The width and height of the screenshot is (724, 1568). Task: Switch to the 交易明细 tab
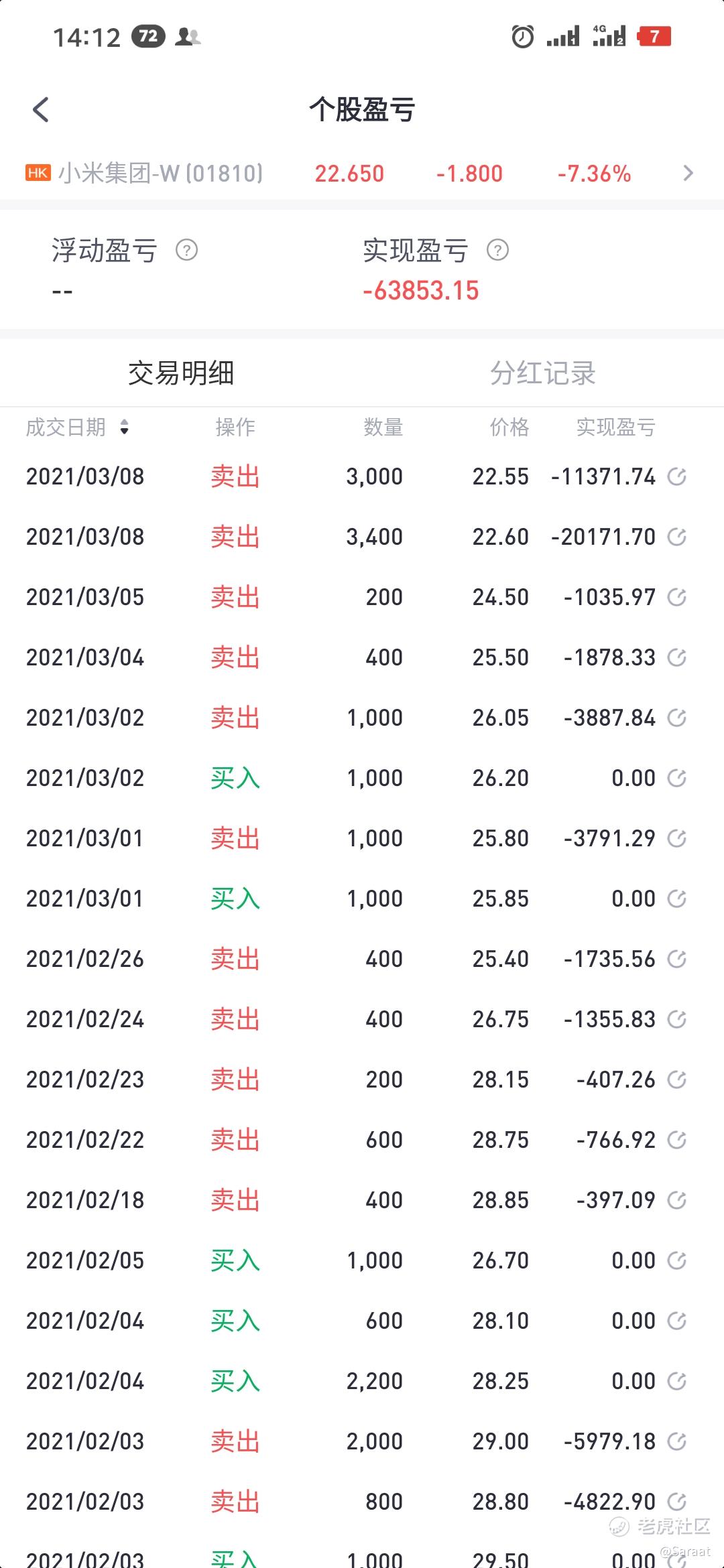click(181, 373)
